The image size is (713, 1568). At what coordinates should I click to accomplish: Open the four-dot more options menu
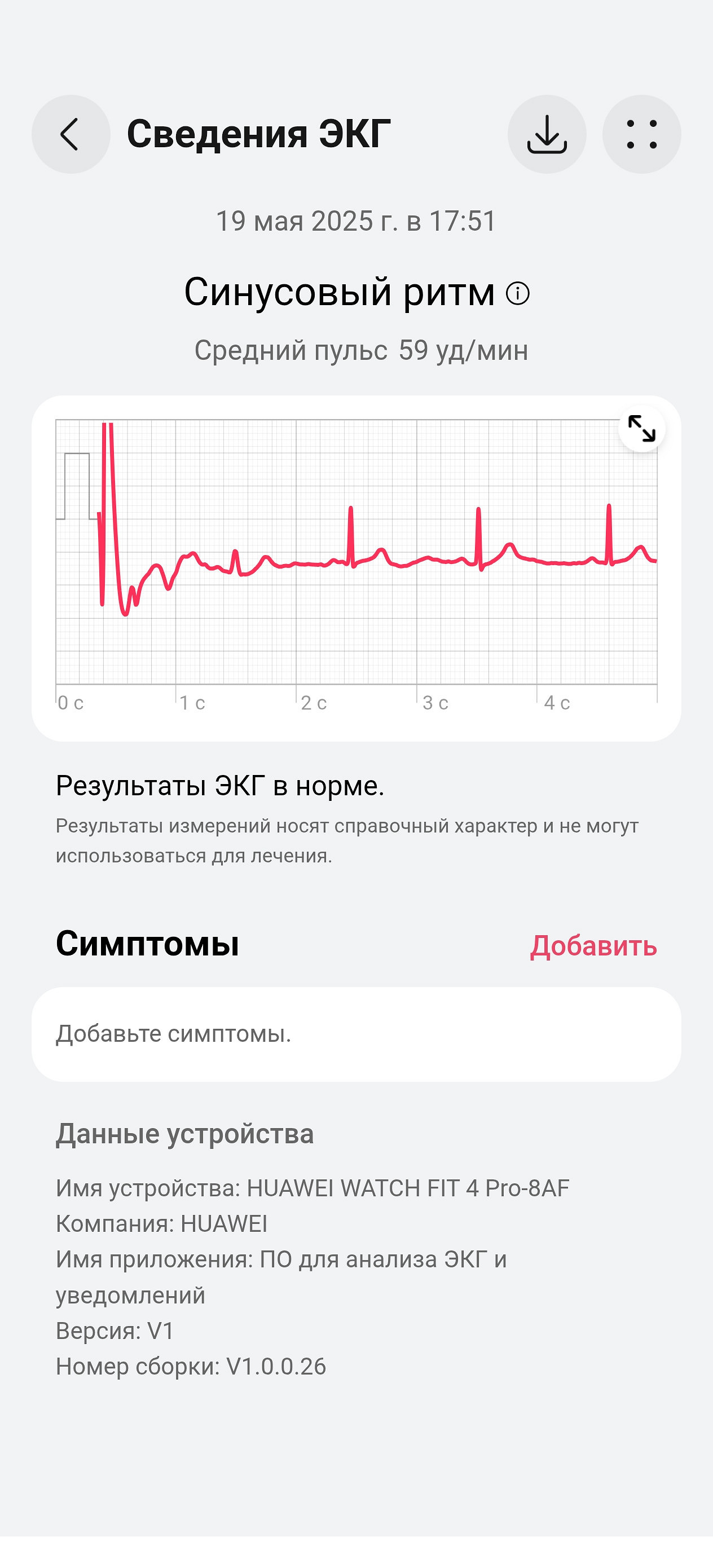coord(641,134)
